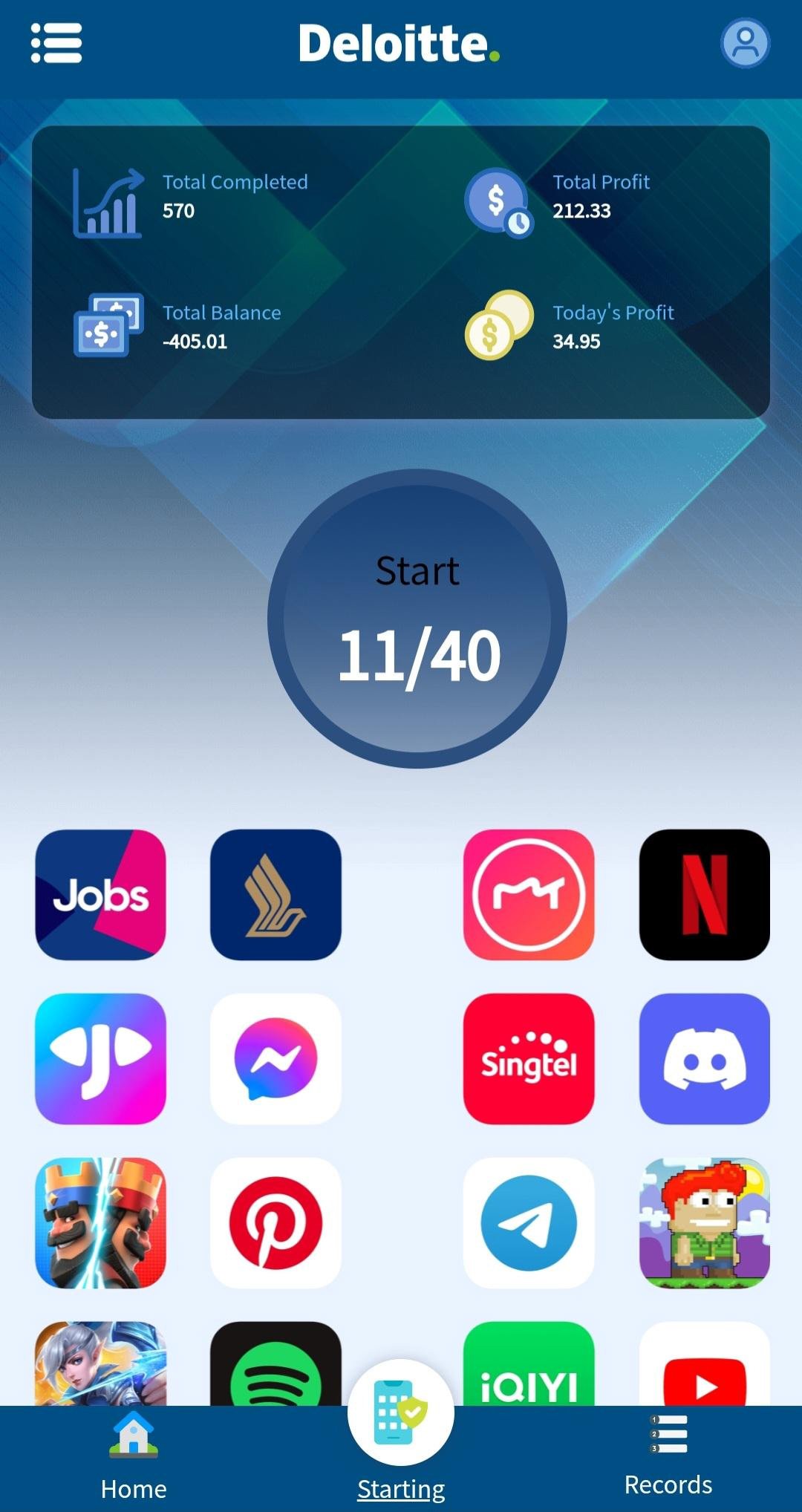Open the Pinterest app tile
The width and height of the screenshot is (802, 1512).
point(276,1222)
